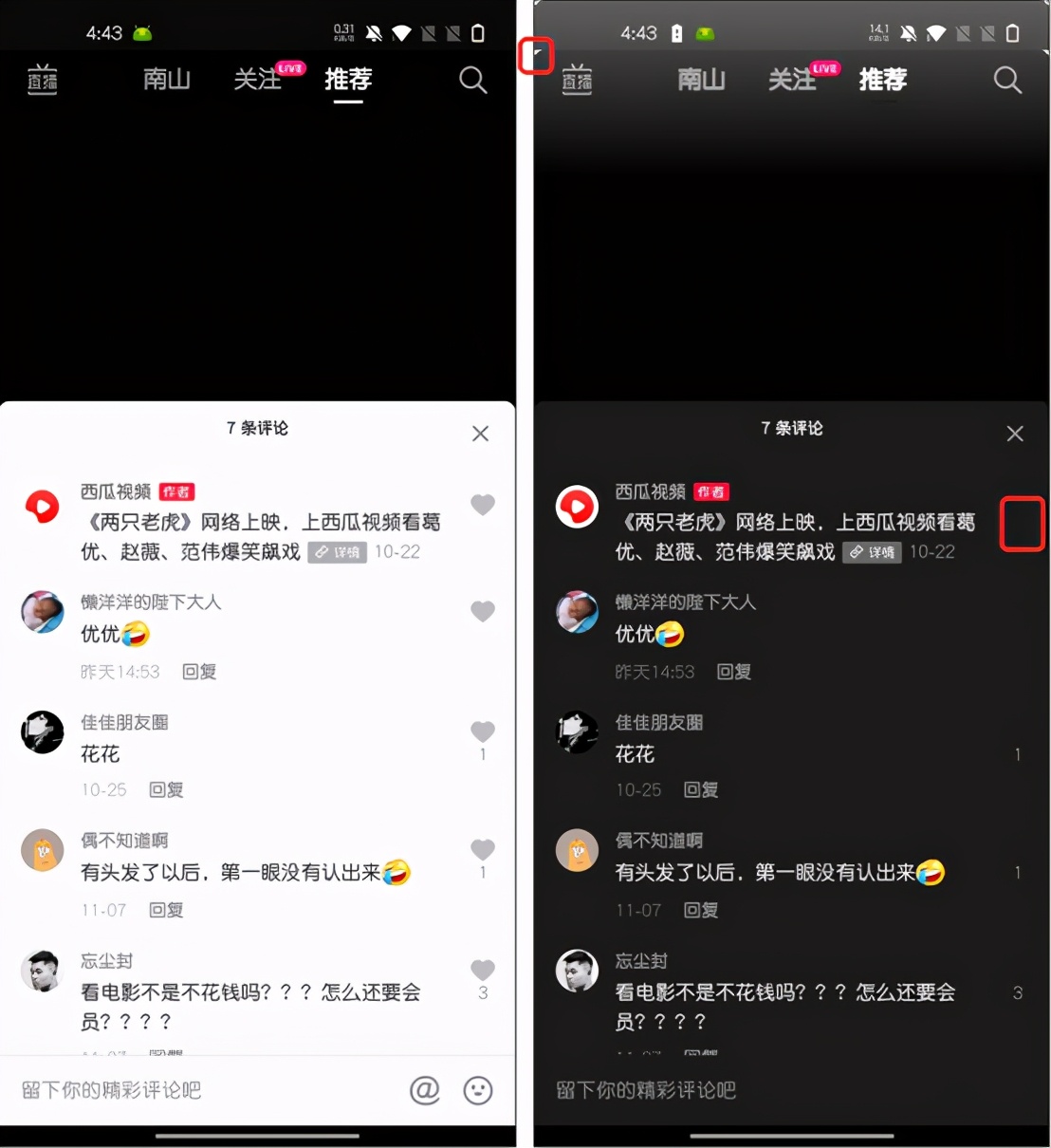This screenshot has height=1148, width=1051.
Task: Click the bottom navigation gesture bar
Action: [x=257, y=1135]
